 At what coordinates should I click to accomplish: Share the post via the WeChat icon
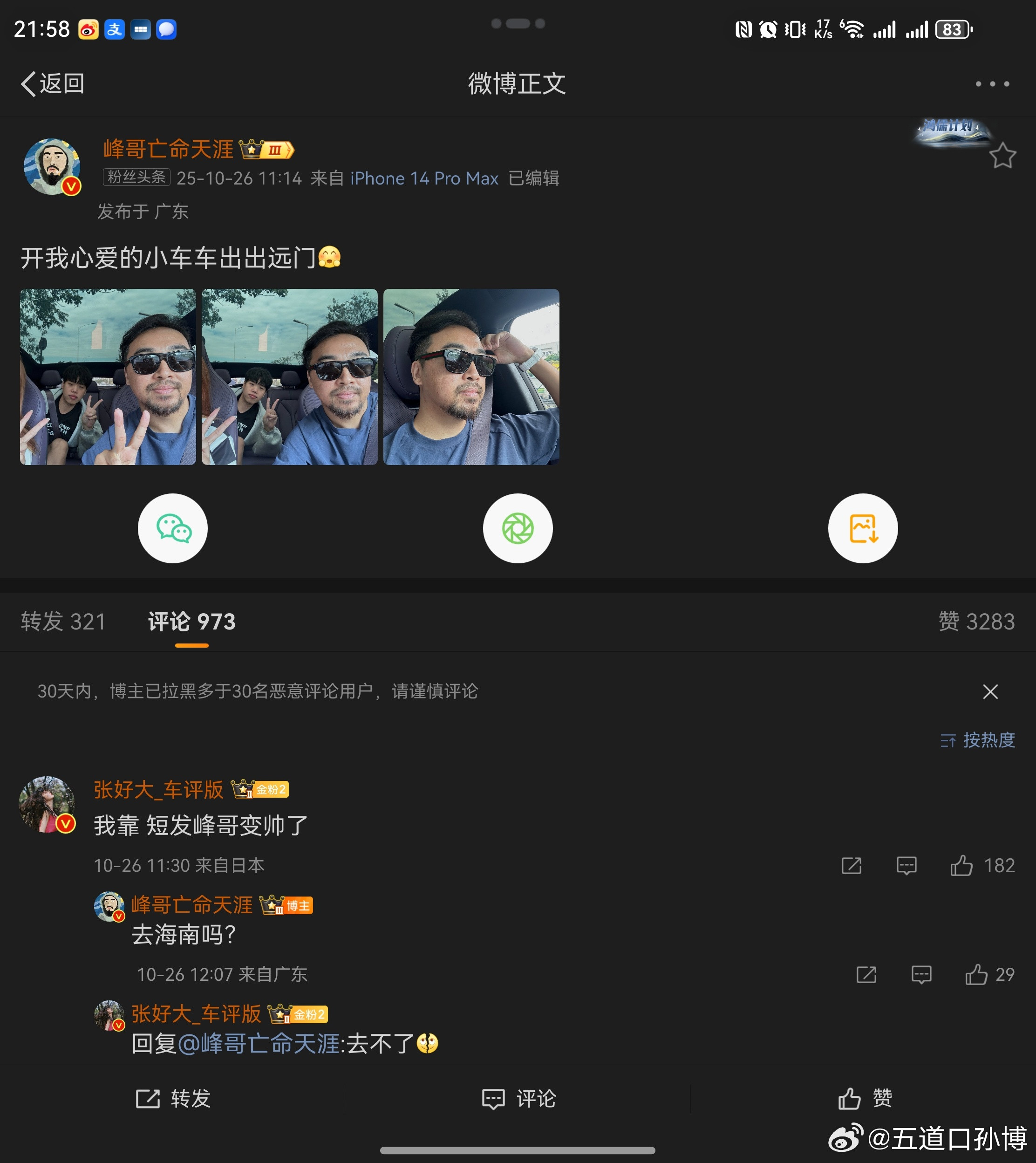[172, 528]
